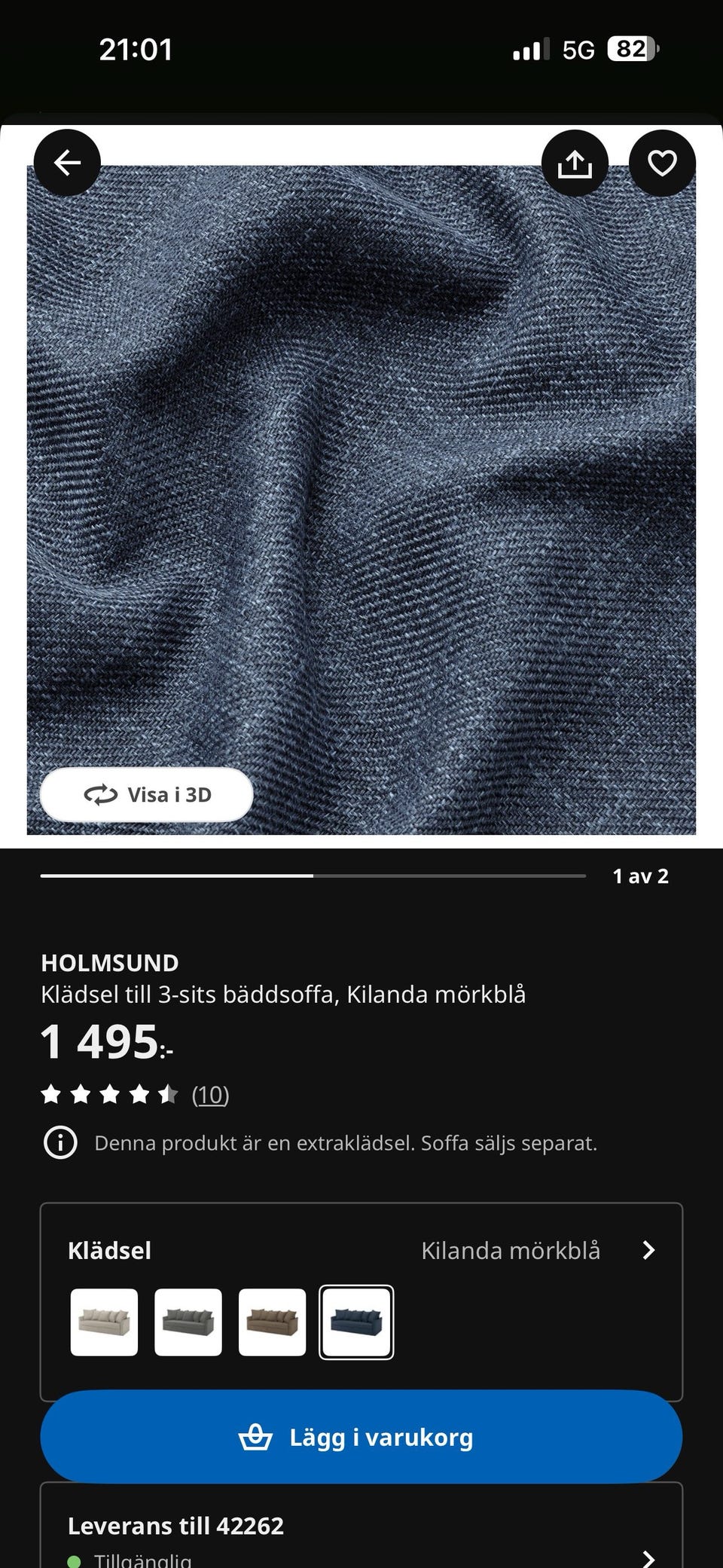Tap the 3D rotation icon

click(102, 793)
